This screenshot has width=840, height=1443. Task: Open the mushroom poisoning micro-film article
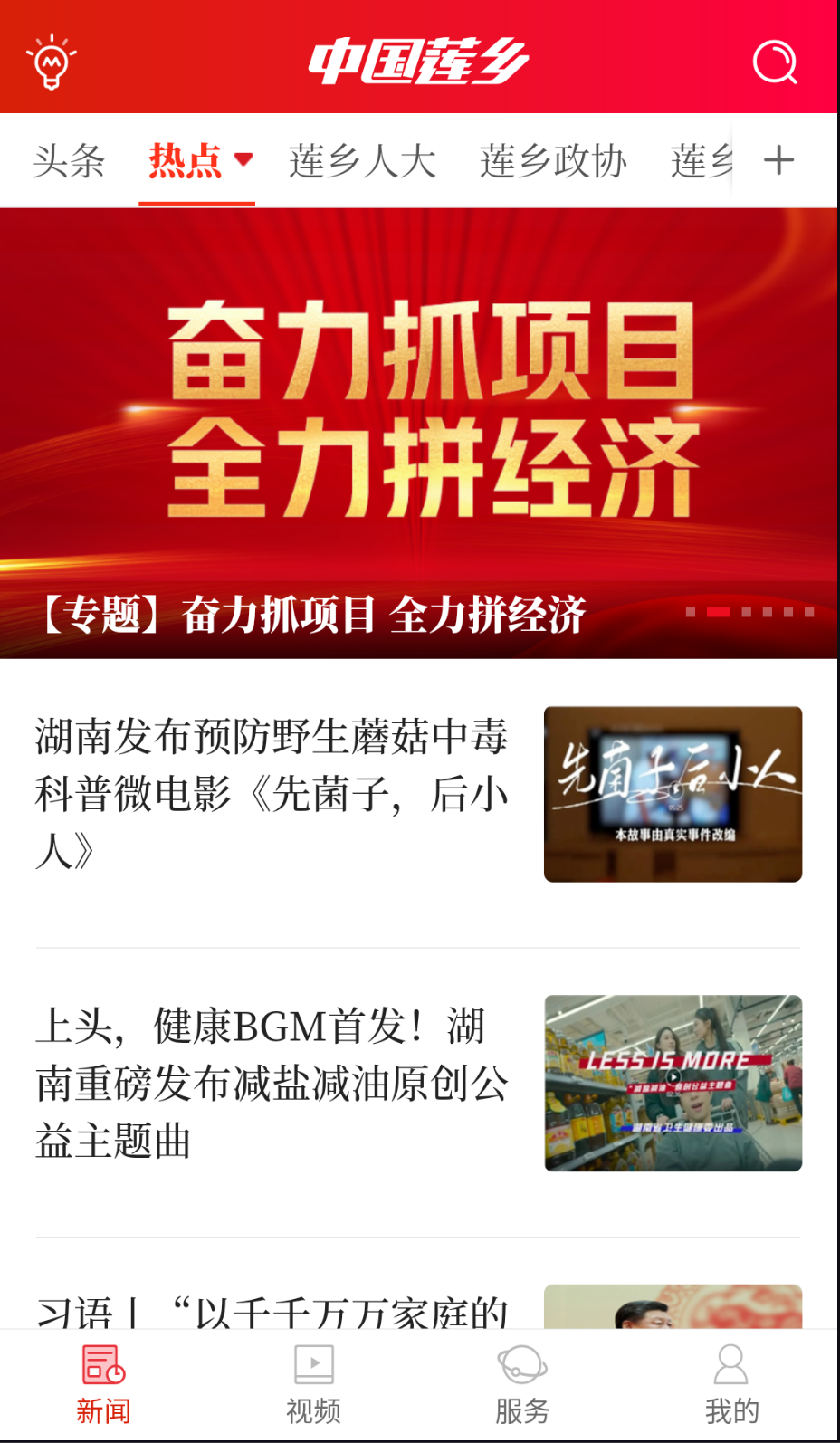coord(272,793)
